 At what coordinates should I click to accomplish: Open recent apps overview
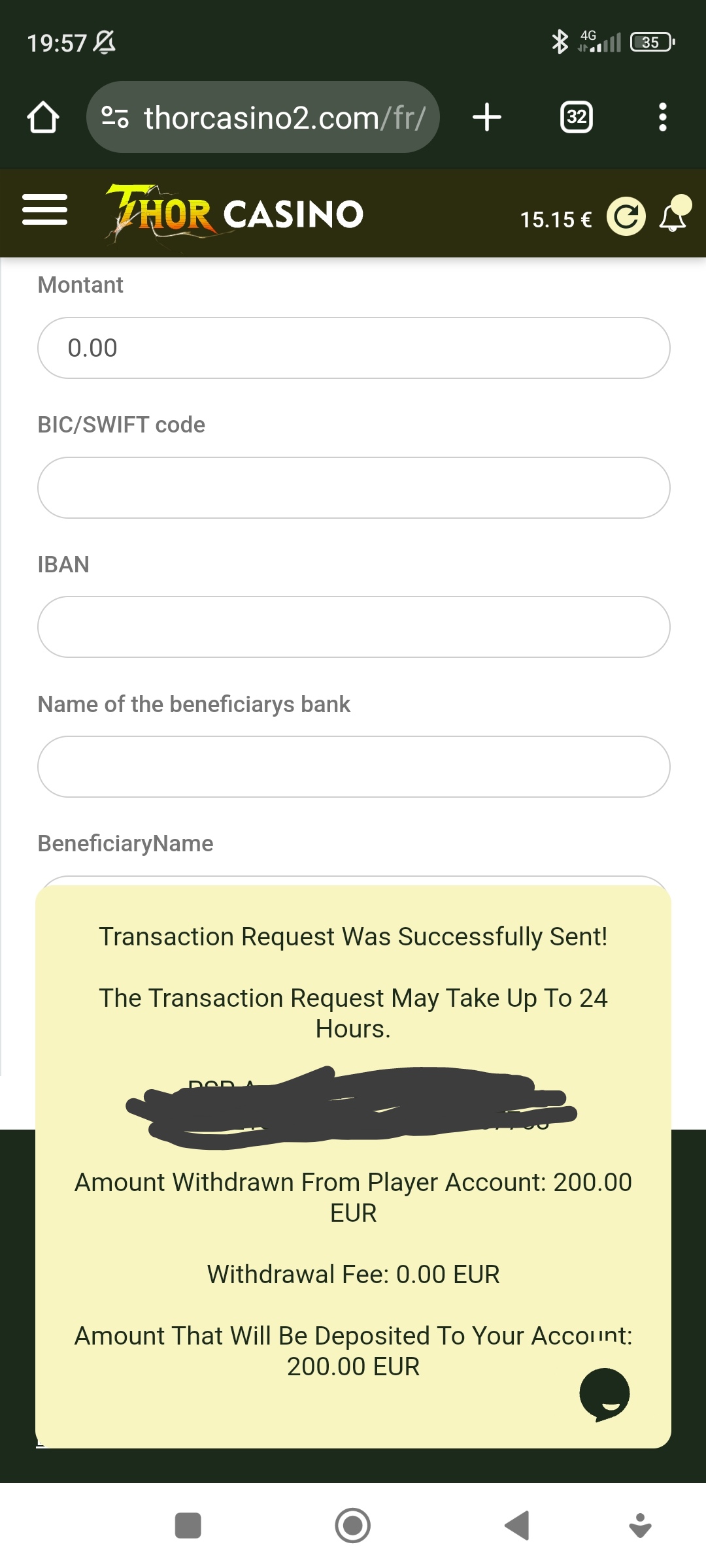click(x=188, y=1526)
